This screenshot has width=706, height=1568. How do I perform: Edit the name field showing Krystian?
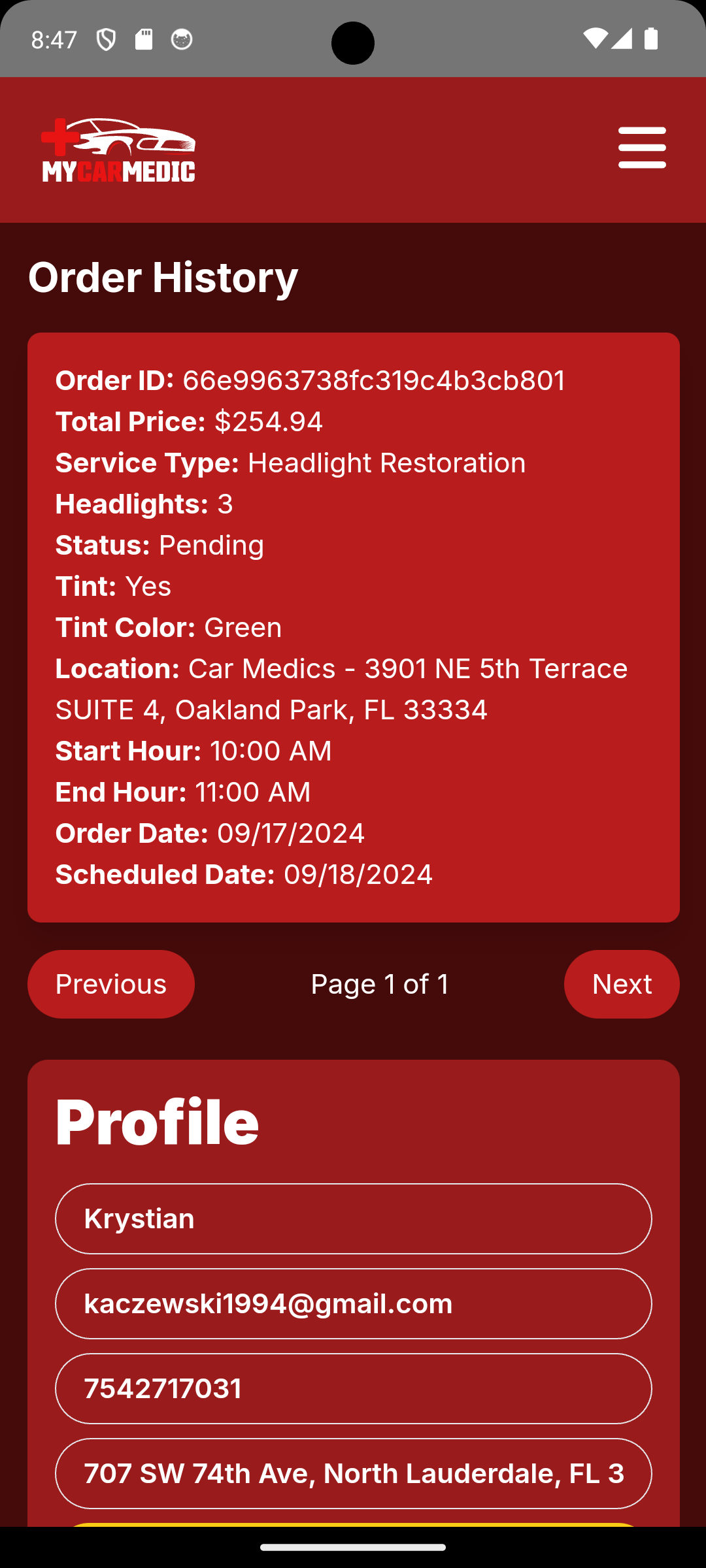[353, 1219]
